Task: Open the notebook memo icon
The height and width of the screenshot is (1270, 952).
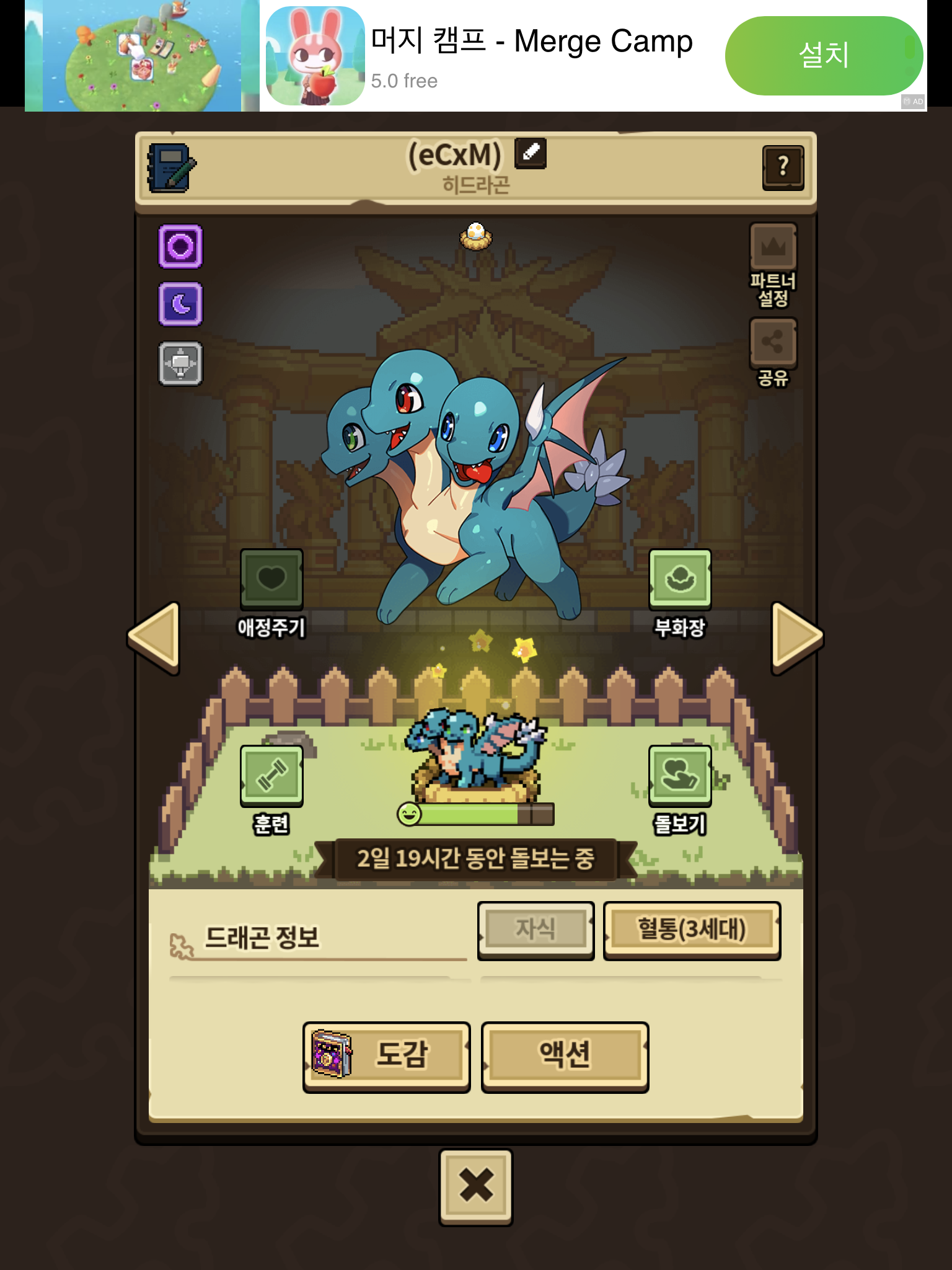Action: 170,167
